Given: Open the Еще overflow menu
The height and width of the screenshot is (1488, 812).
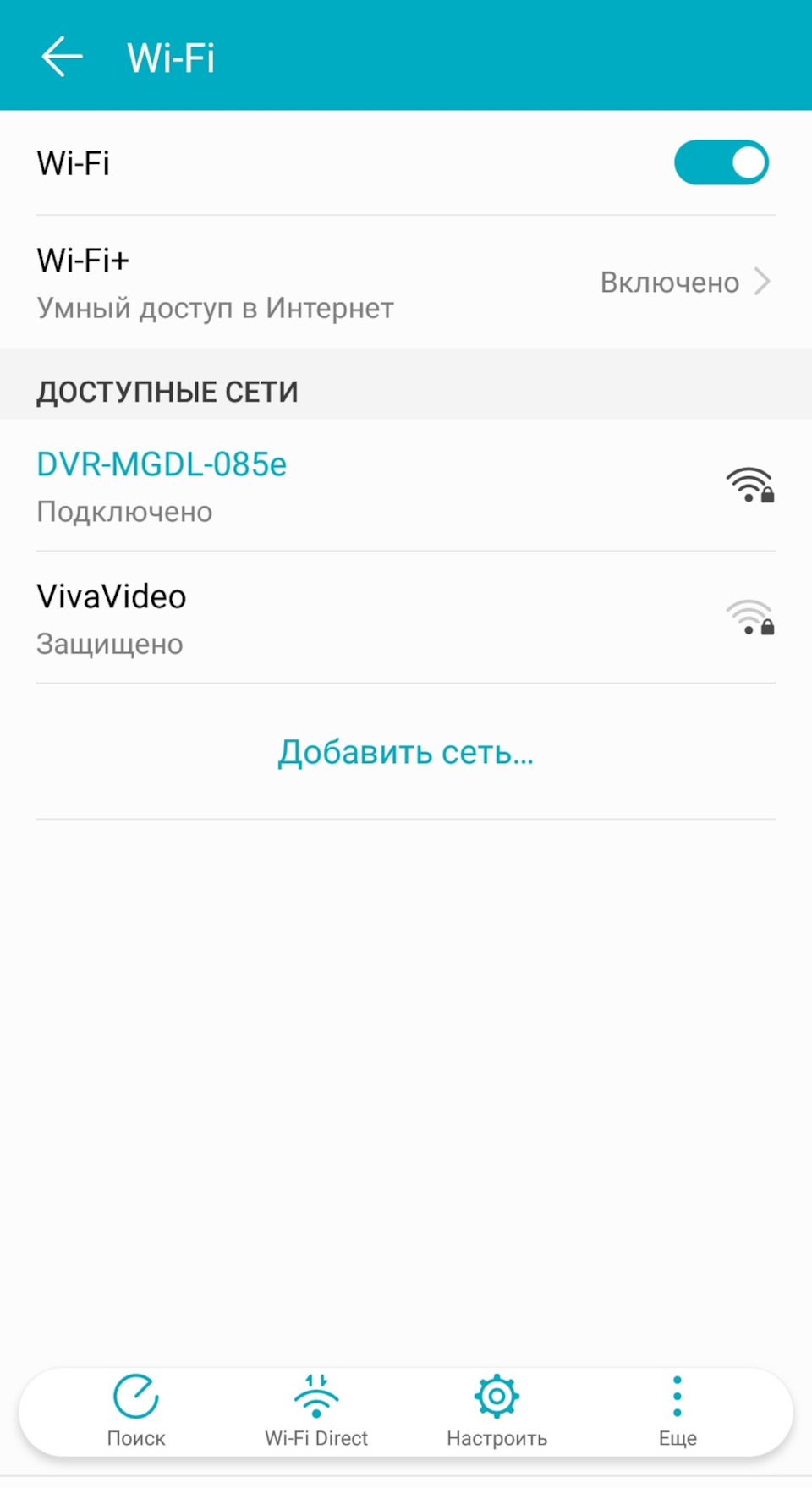Looking at the screenshot, I should pos(678,1410).
